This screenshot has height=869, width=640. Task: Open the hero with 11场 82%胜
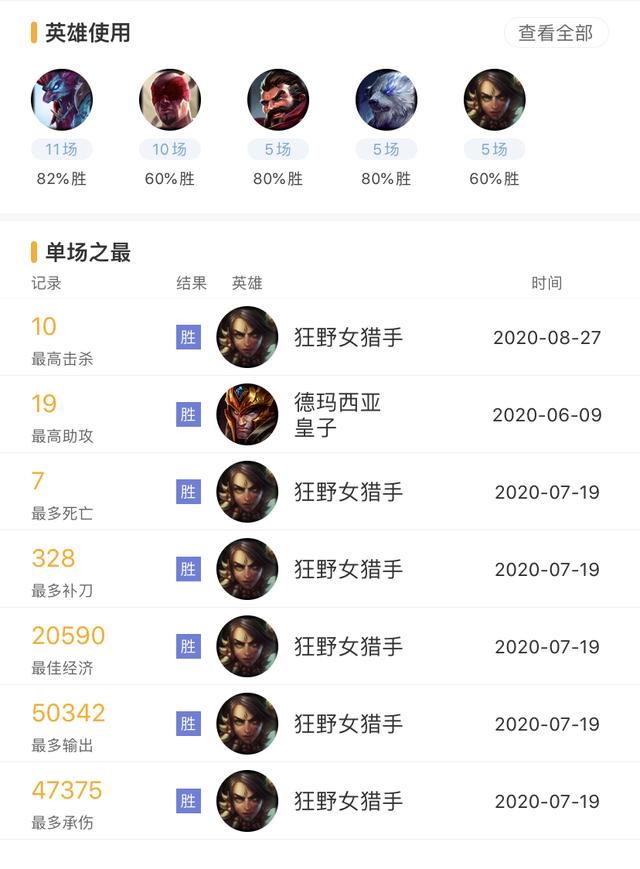click(62, 100)
